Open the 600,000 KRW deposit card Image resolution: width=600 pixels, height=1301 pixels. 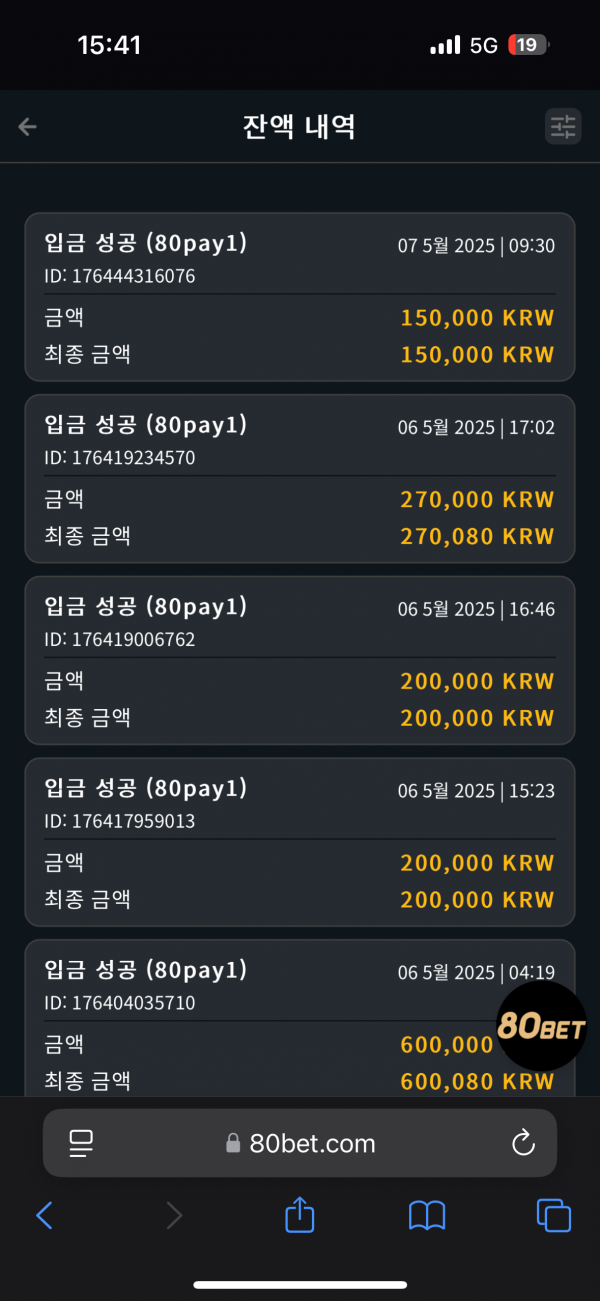pyautogui.click(x=300, y=1018)
